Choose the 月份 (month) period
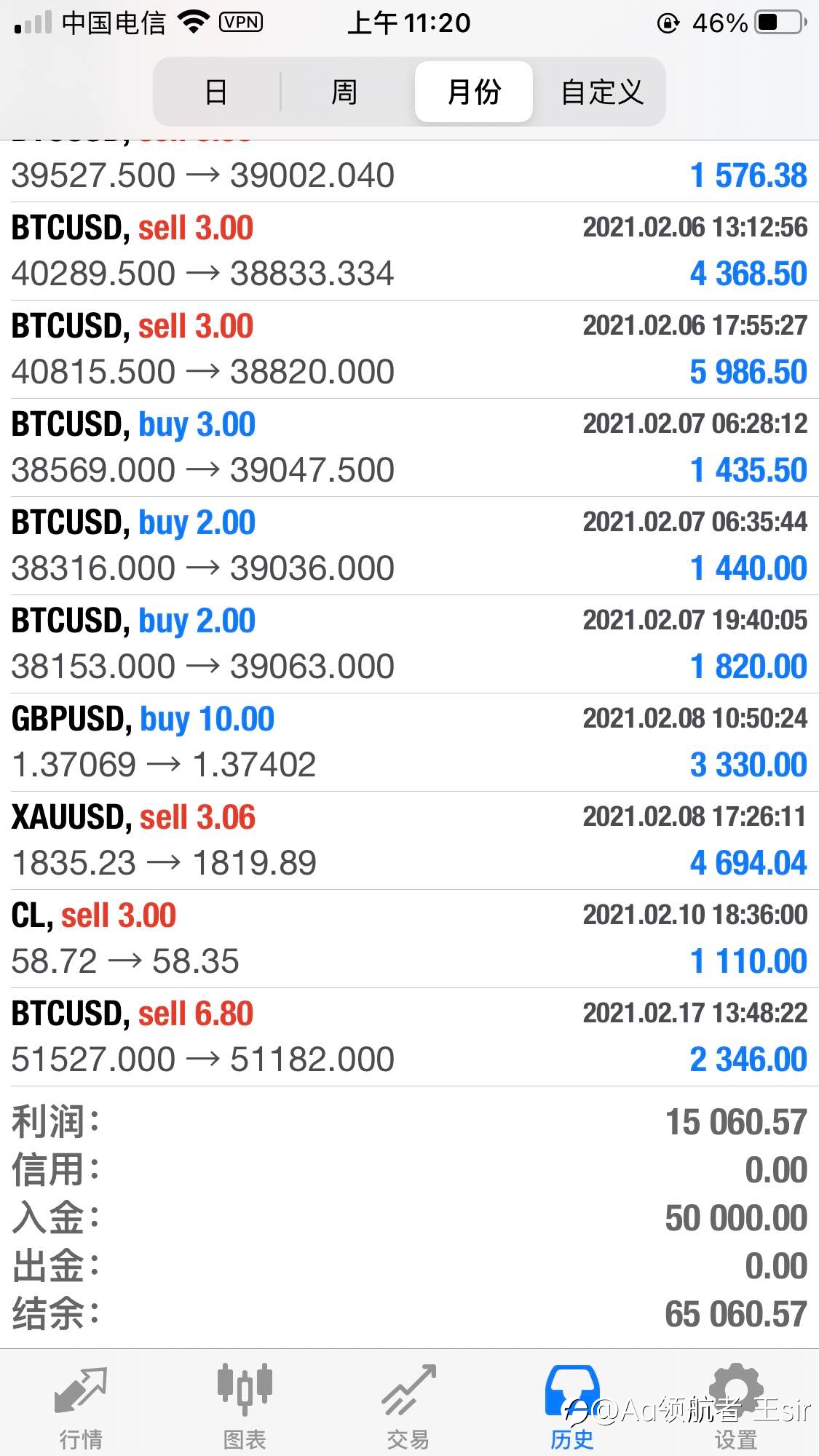Screen dimensions: 819x1456 pyautogui.click(x=474, y=92)
